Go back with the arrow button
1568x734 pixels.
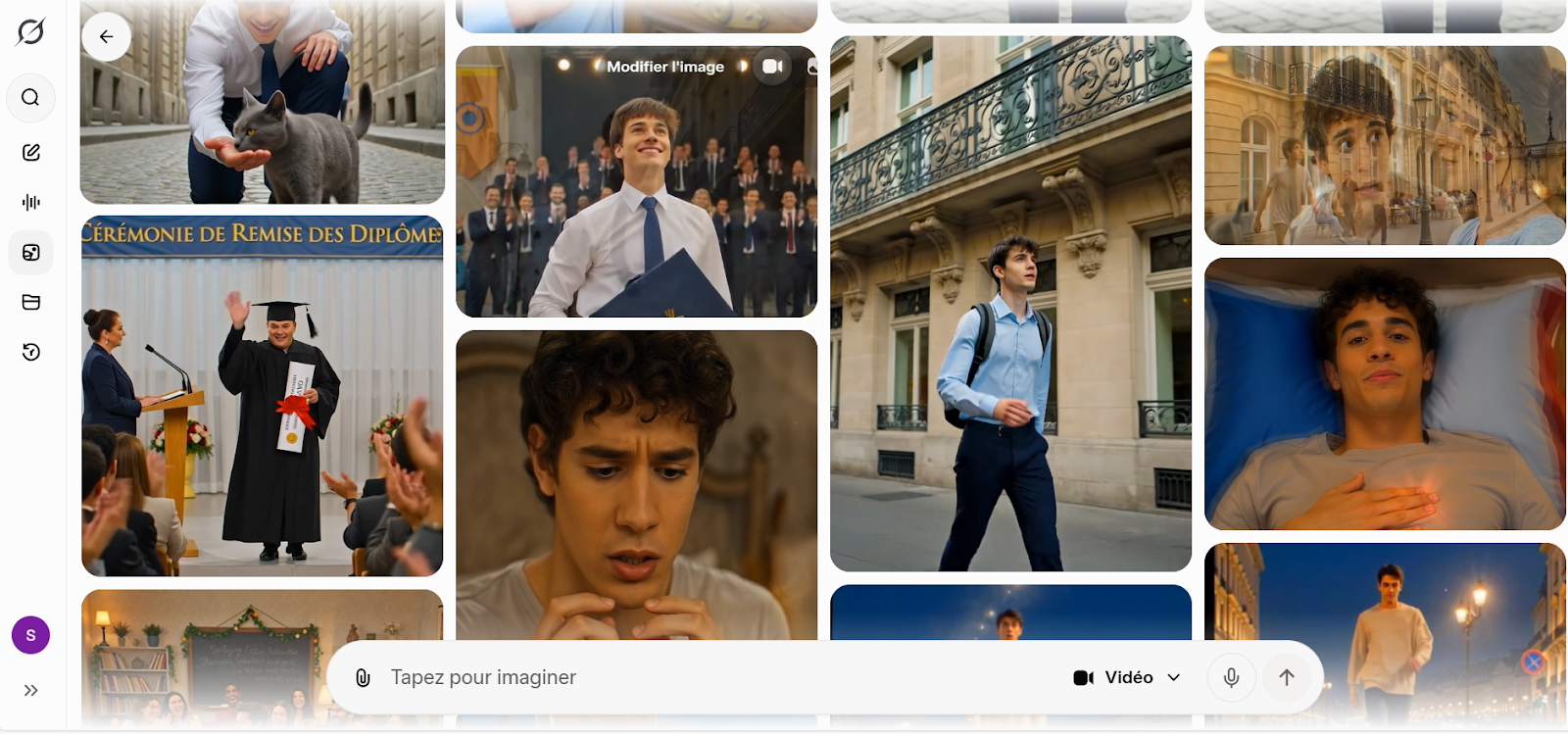[x=106, y=37]
